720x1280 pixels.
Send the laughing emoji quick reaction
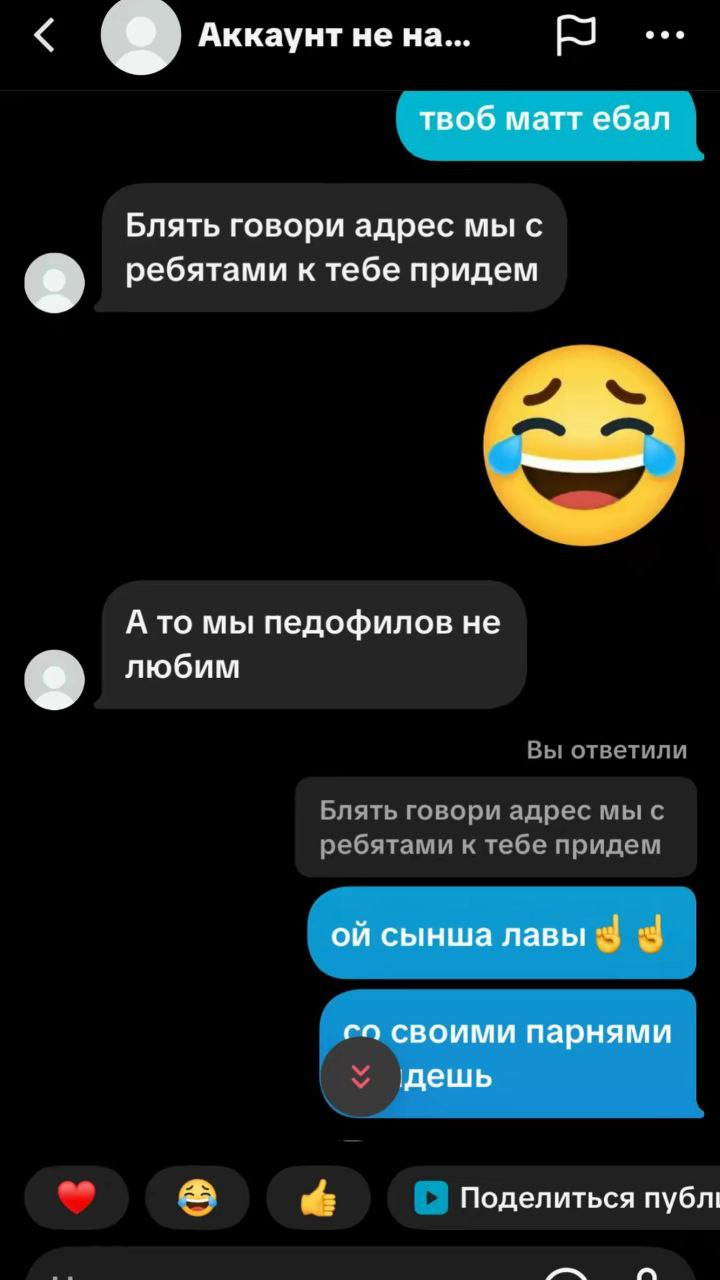[x=197, y=1197]
